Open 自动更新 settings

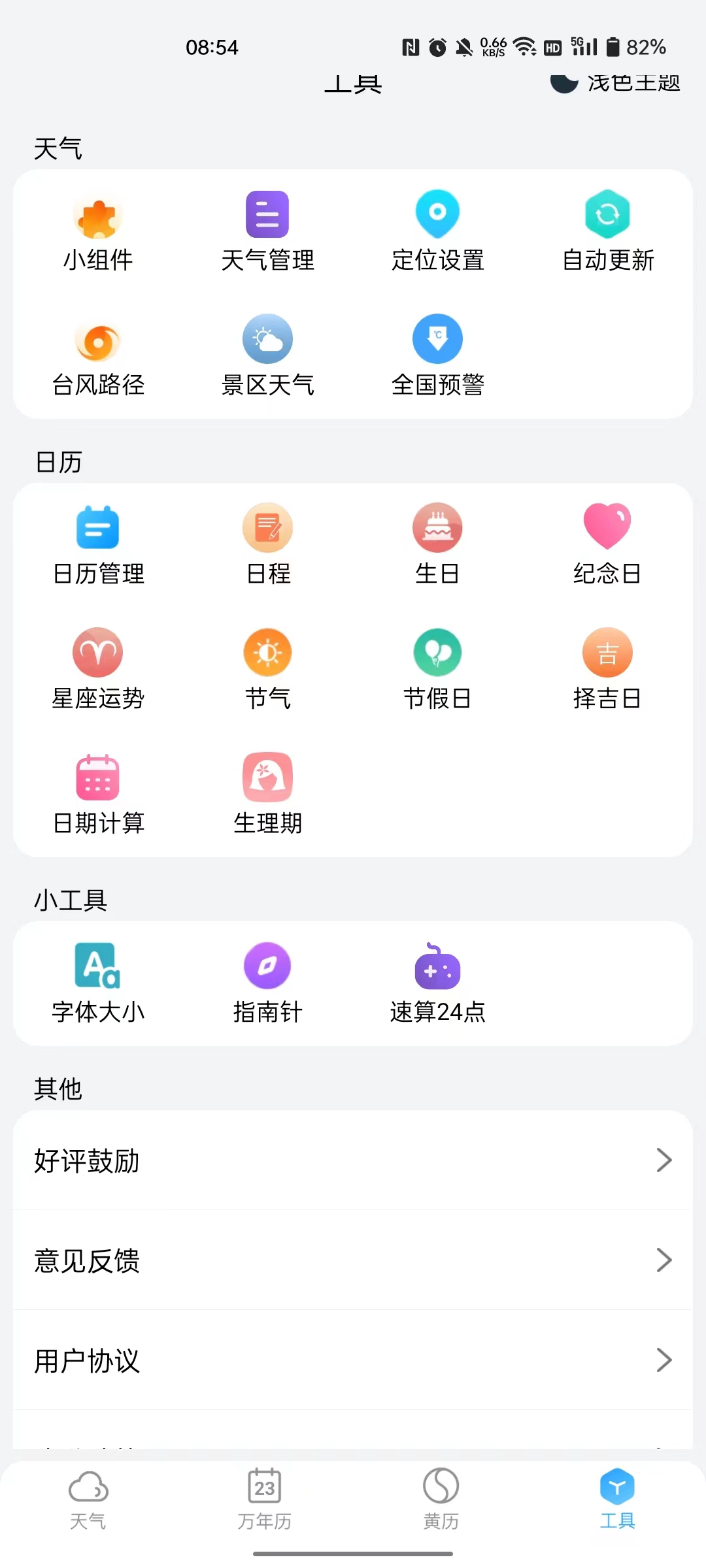click(607, 230)
